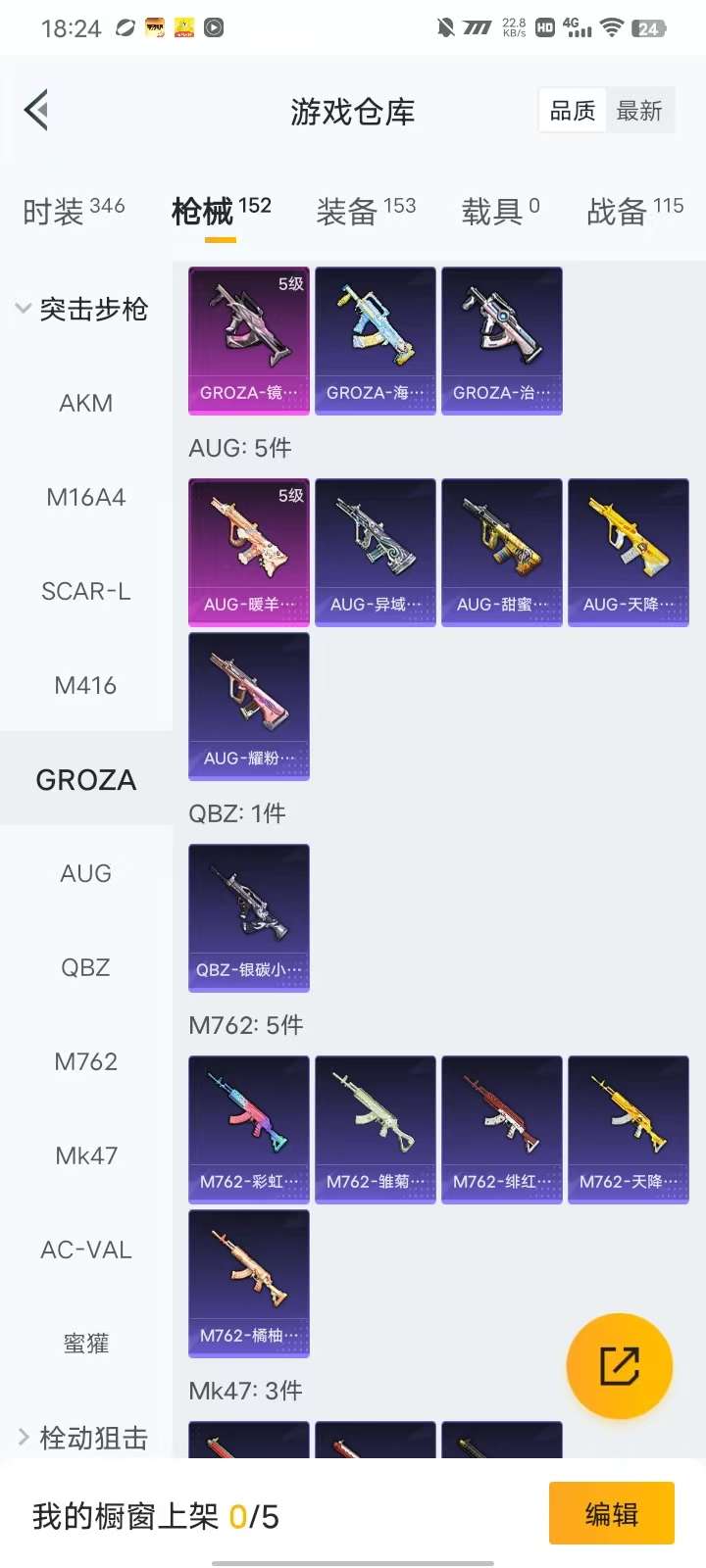Screen dimensions: 706x1568
Task: Open the GROZA-镜 level 5 skin
Action: point(249,340)
